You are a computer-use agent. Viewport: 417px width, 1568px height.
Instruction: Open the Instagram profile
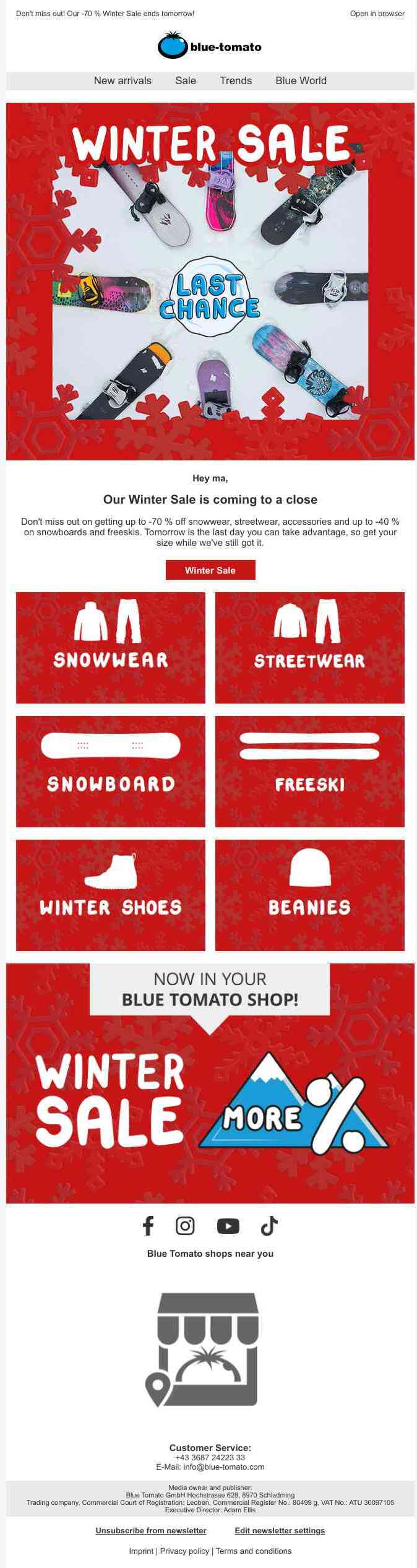[185, 1225]
